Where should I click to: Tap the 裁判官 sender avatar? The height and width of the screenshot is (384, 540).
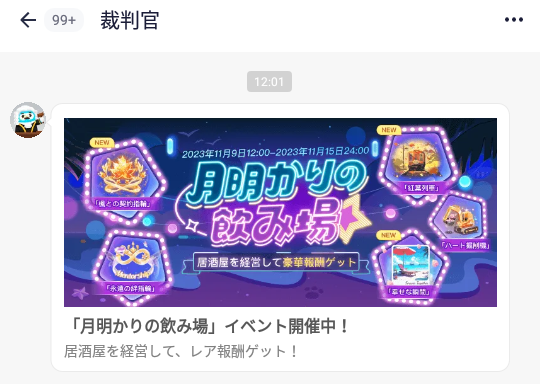(28, 120)
